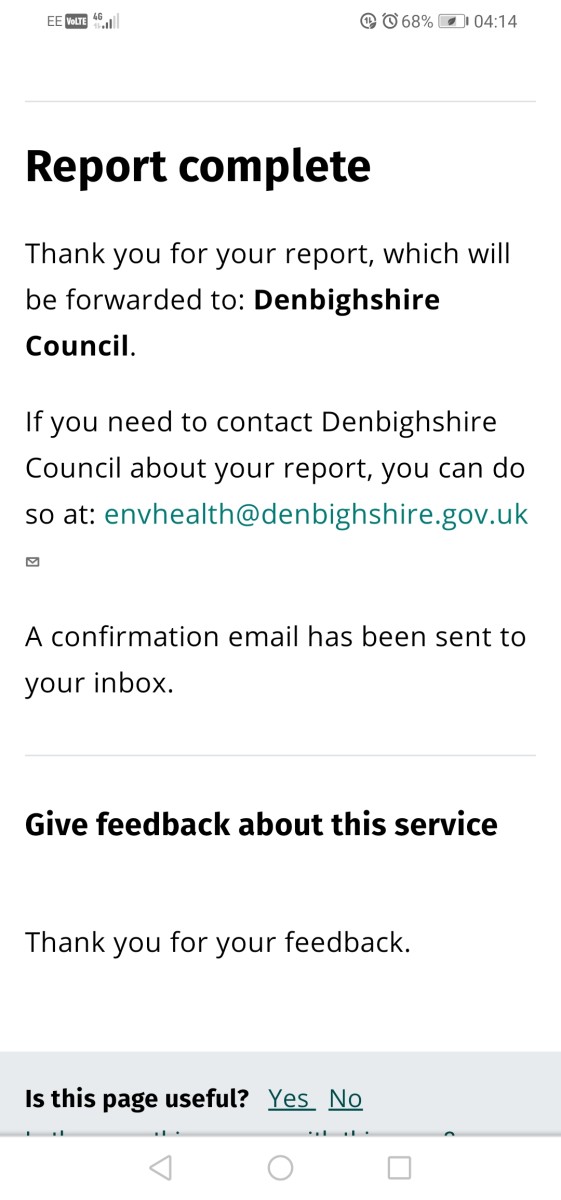Screen dimensions: 561x1200
Task: Answer No to 'Is this page useful?'
Action: tap(345, 1098)
